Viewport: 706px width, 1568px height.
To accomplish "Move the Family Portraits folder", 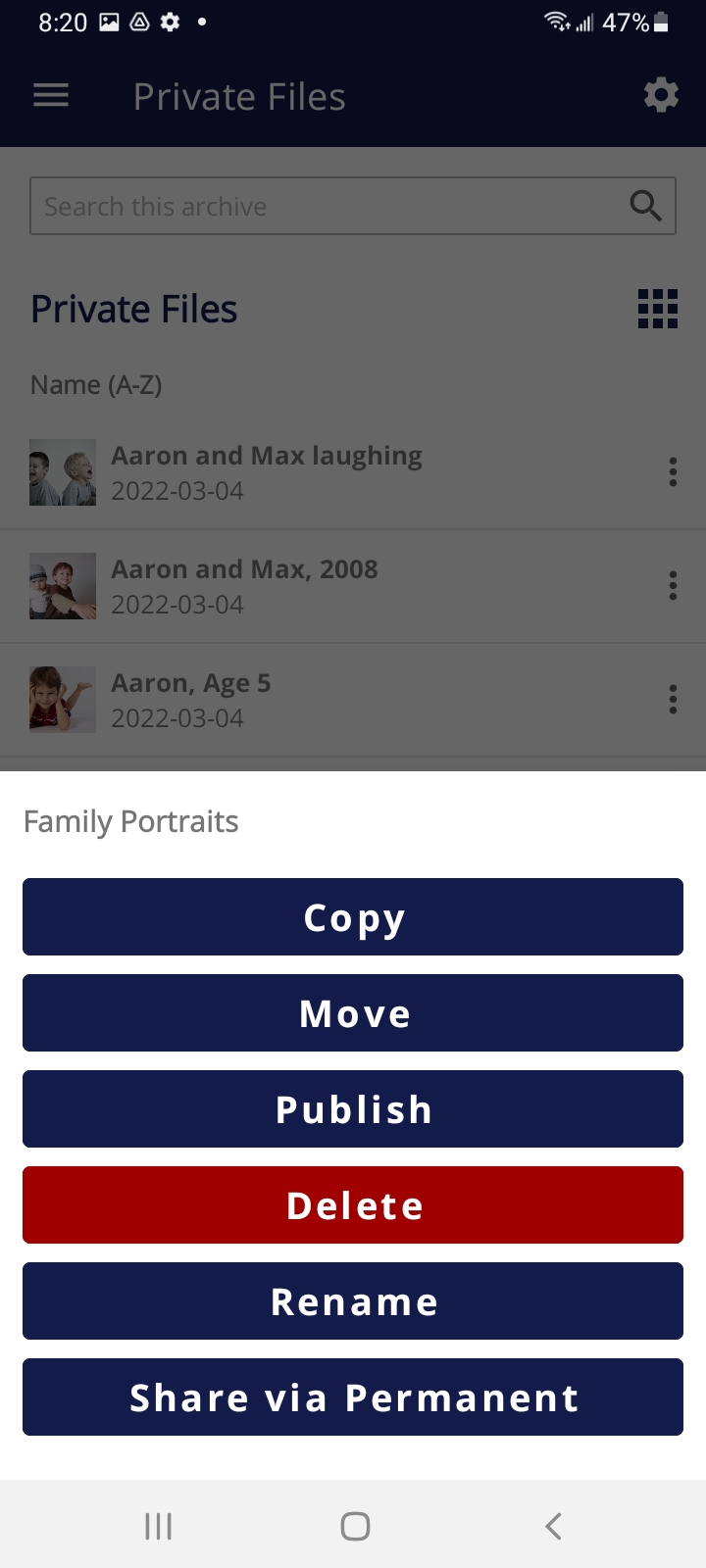I will click(353, 1013).
